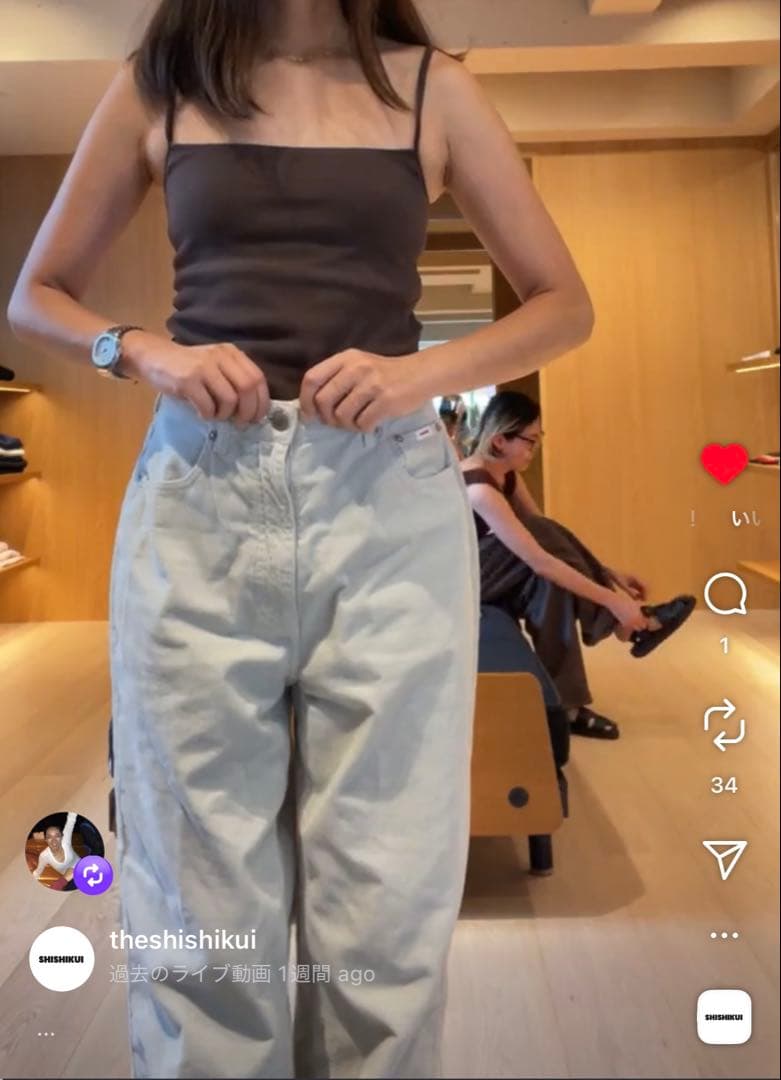Open the audio tile for this reel
Screen dimensions: 781x1080
(x=724, y=1016)
